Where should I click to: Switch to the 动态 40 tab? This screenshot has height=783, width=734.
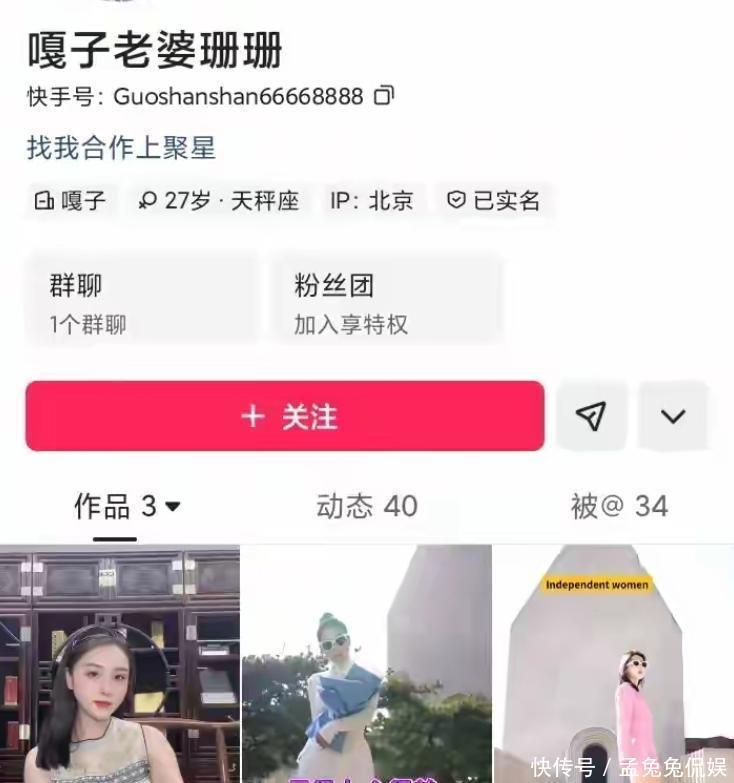[366, 506]
